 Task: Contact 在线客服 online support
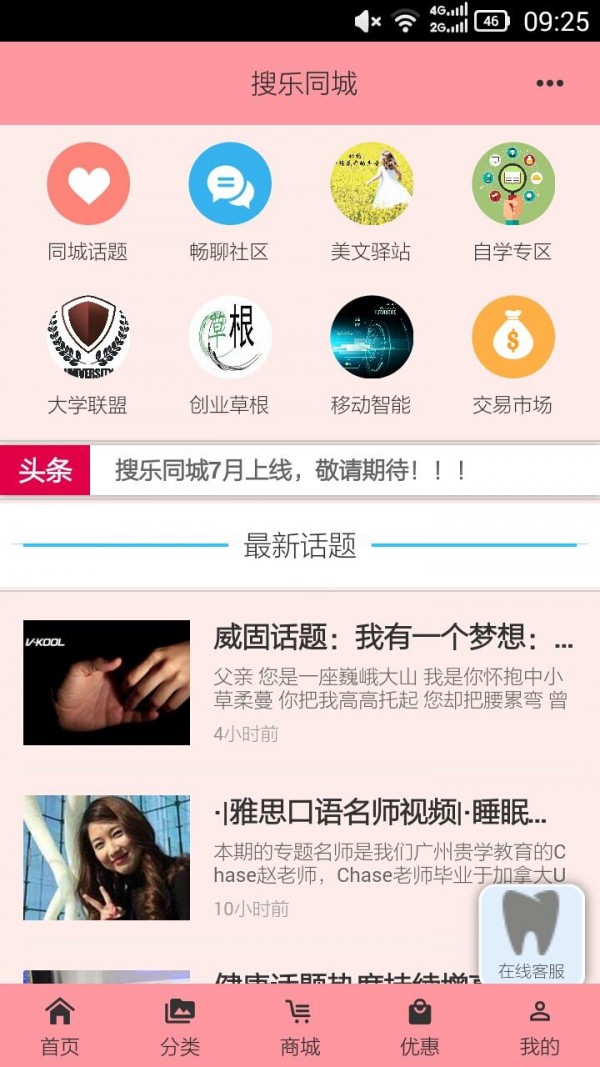tap(531, 933)
